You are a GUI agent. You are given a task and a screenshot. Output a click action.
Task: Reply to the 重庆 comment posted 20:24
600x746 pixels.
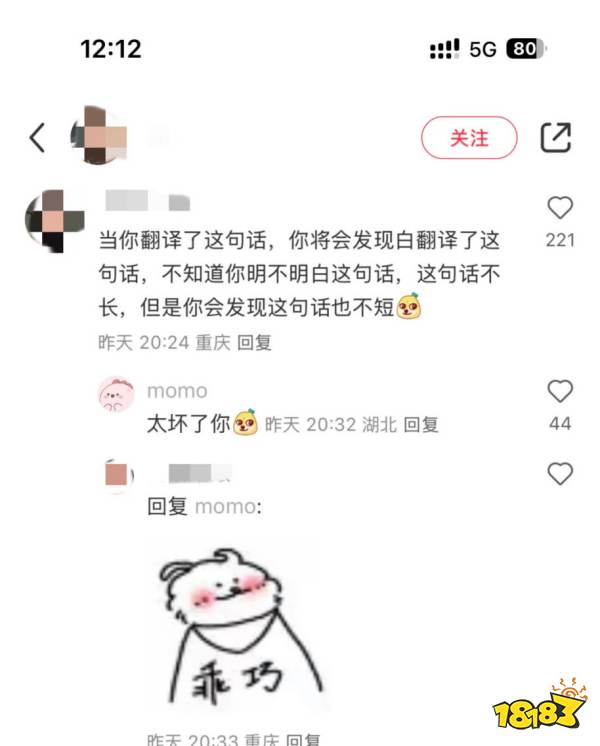(254, 342)
